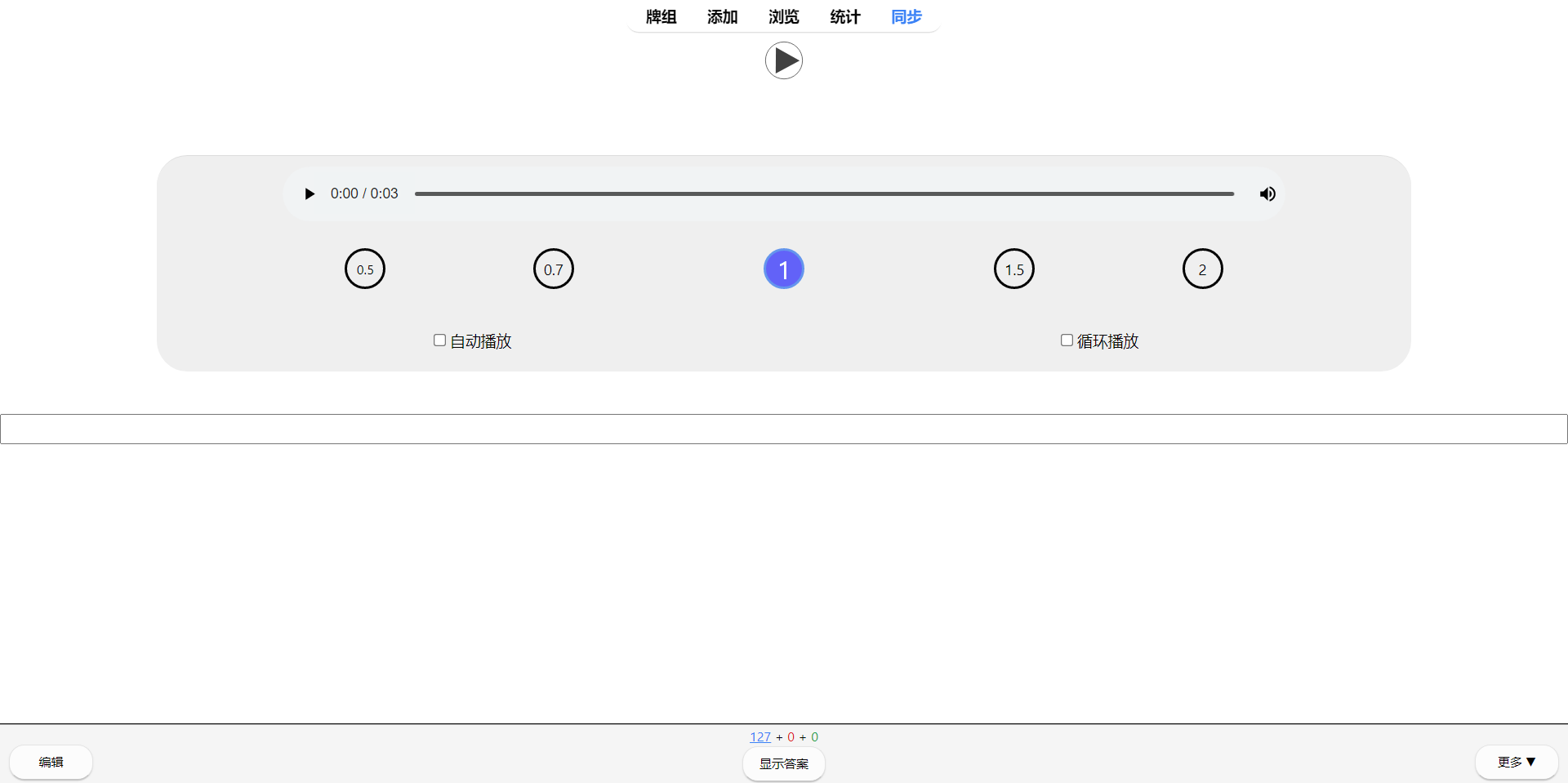The height and width of the screenshot is (783, 1568).
Task: Check the 循环播放 loop checkbox
Action: pyautogui.click(x=1067, y=340)
